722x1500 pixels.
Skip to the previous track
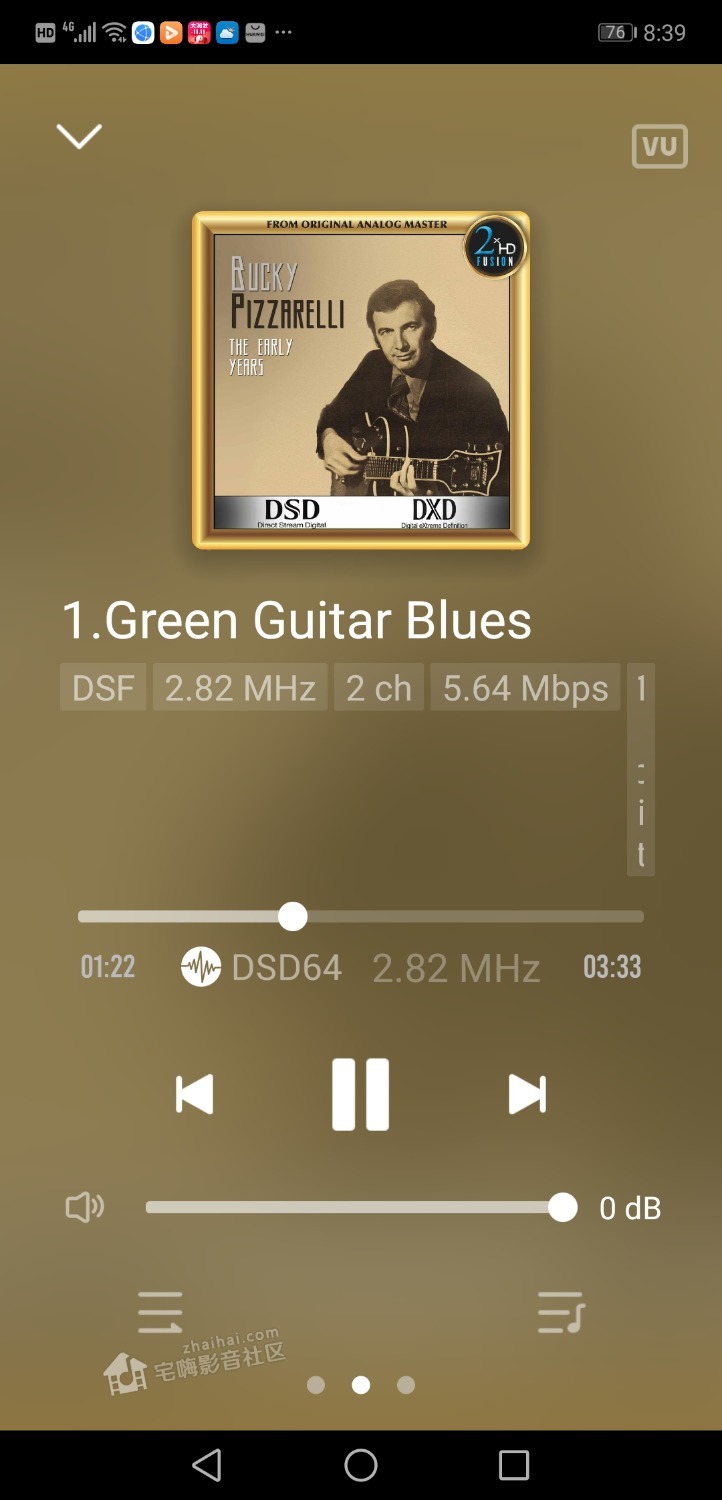coord(195,1094)
